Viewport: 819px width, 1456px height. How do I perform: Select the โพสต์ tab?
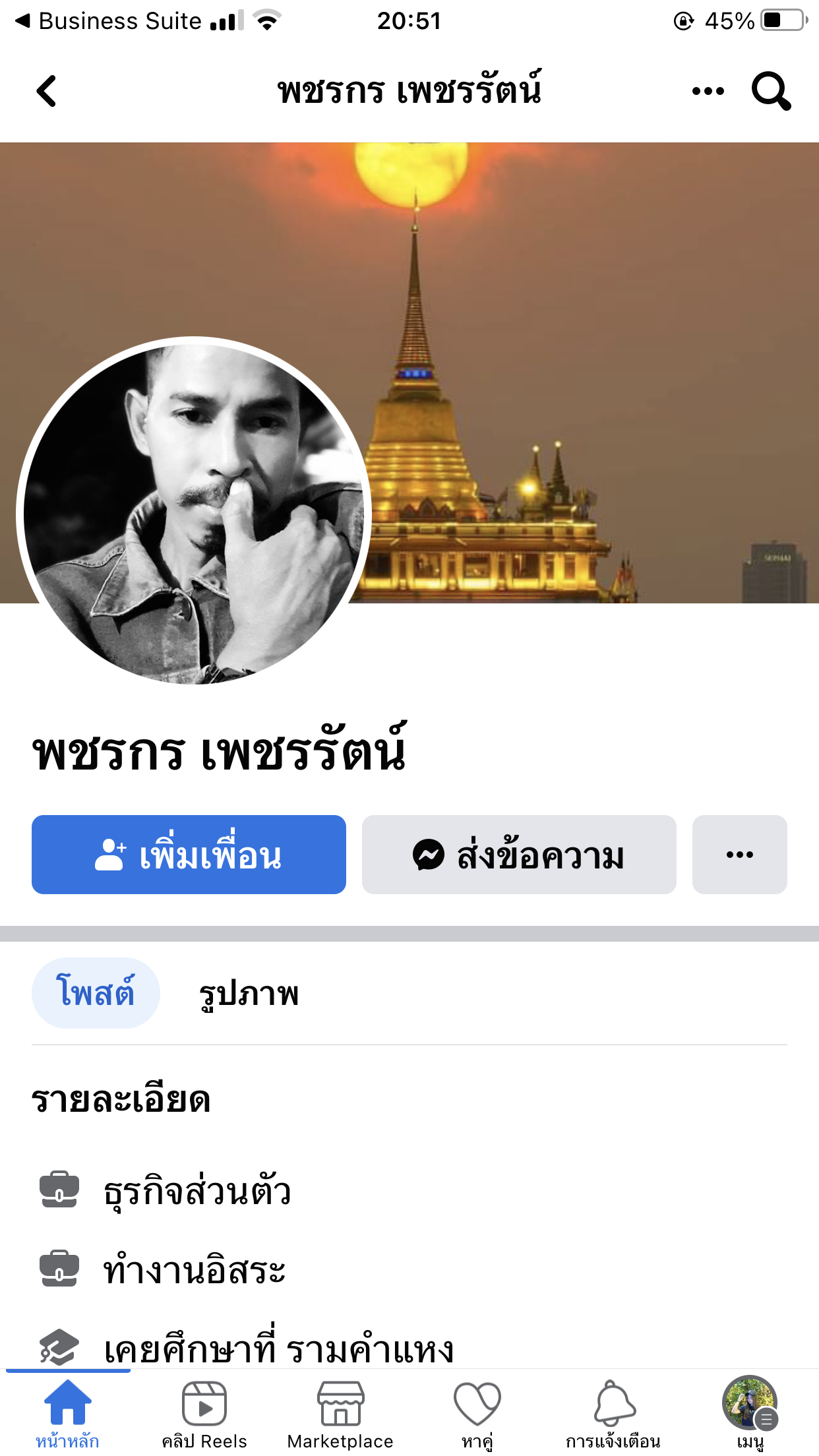(x=96, y=992)
